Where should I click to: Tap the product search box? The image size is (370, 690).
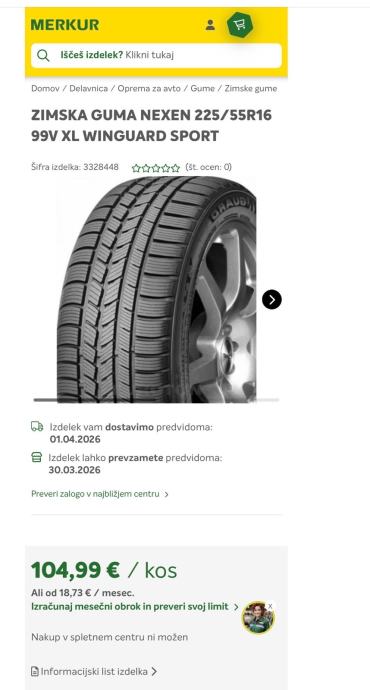click(x=156, y=55)
